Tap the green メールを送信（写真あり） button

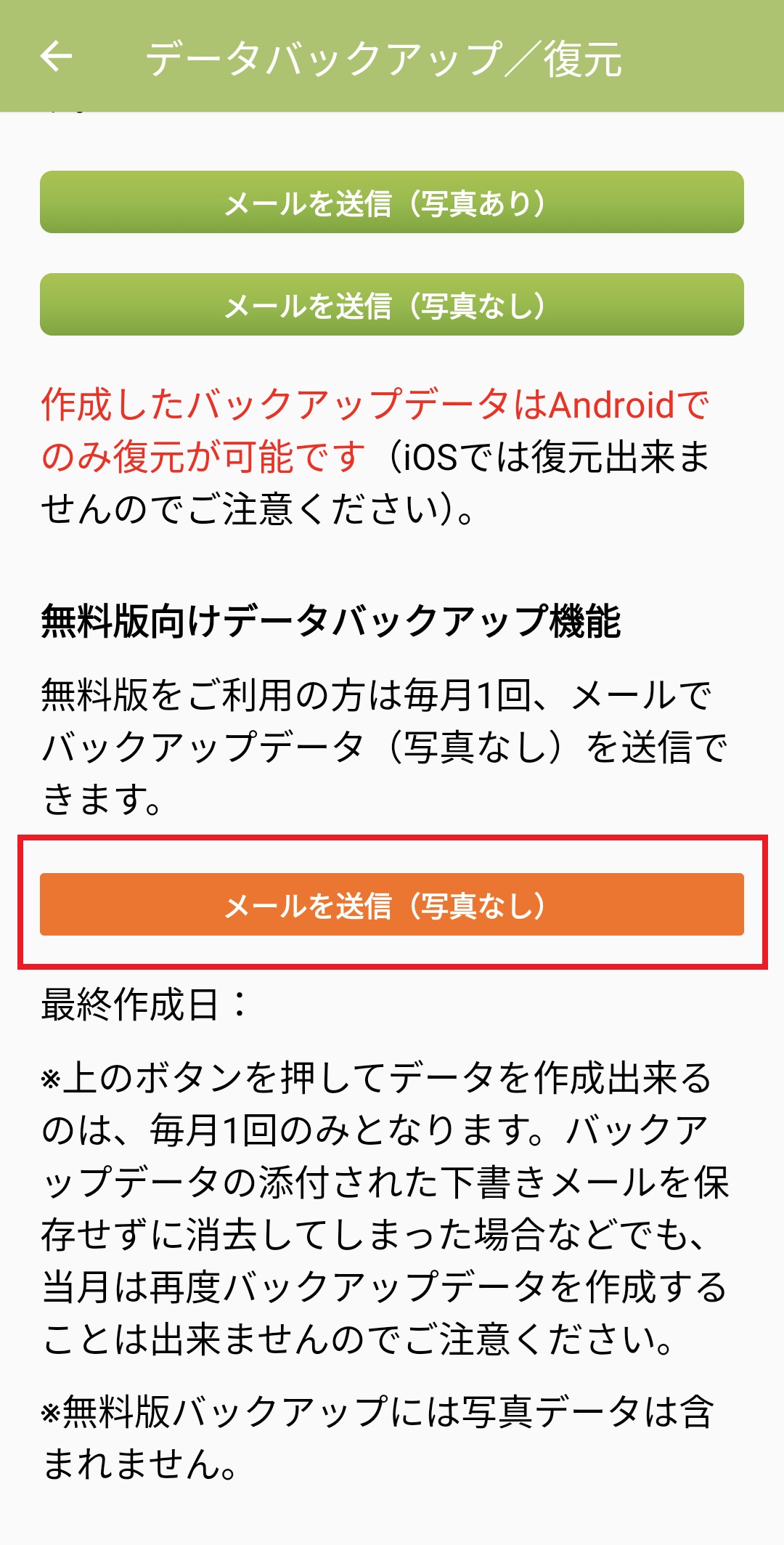tap(392, 203)
